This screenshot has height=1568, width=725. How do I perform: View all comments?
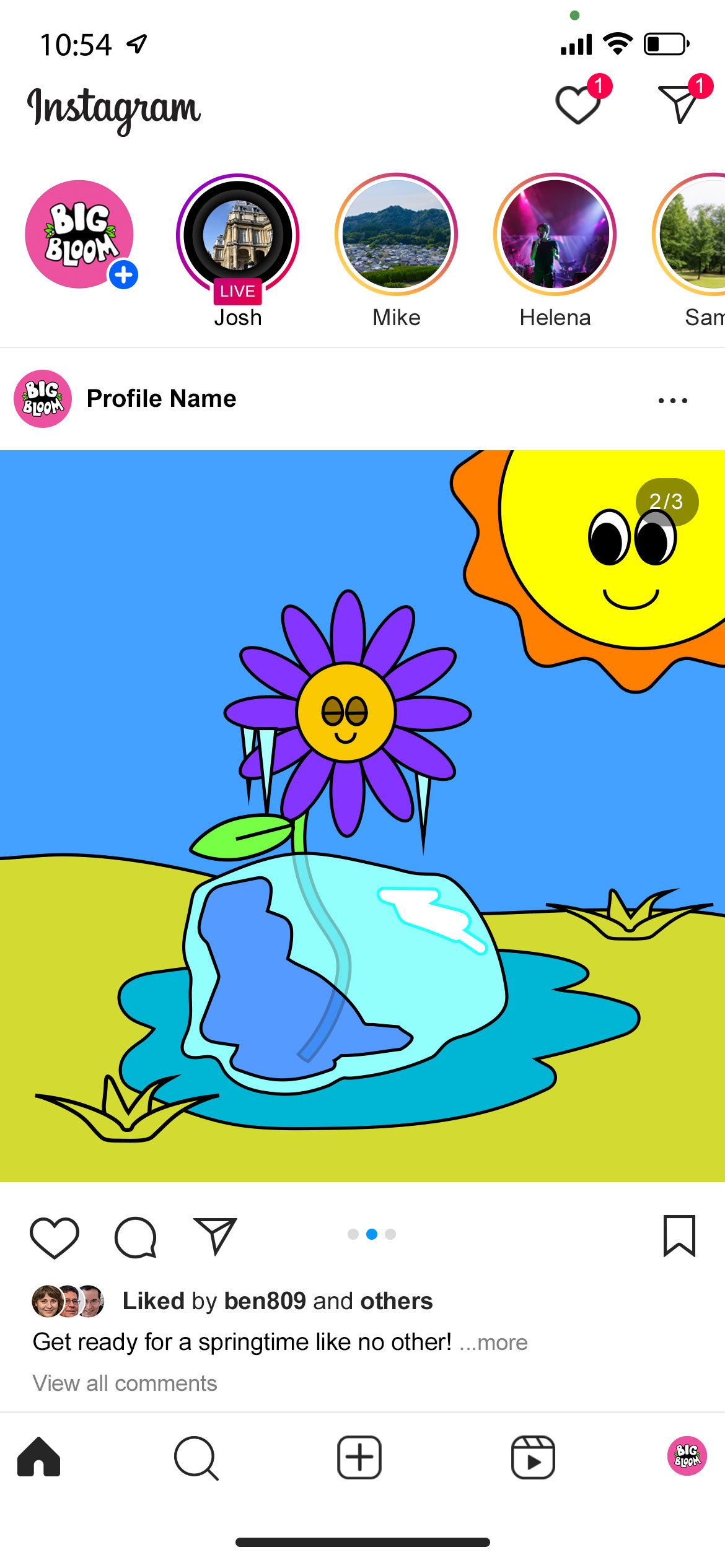tap(125, 1383)
